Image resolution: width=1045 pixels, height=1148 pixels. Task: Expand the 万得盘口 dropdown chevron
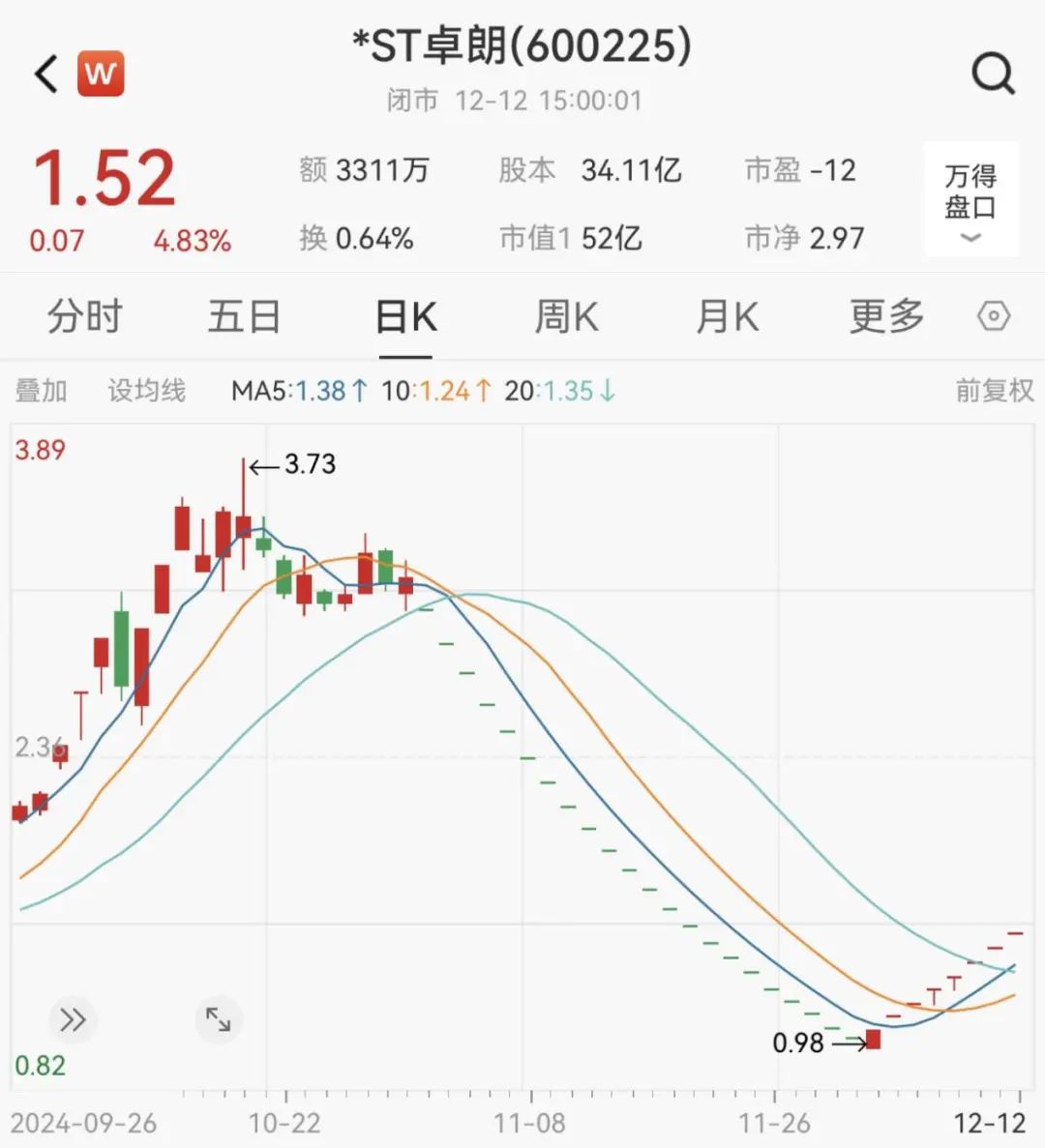pos(970,237)
